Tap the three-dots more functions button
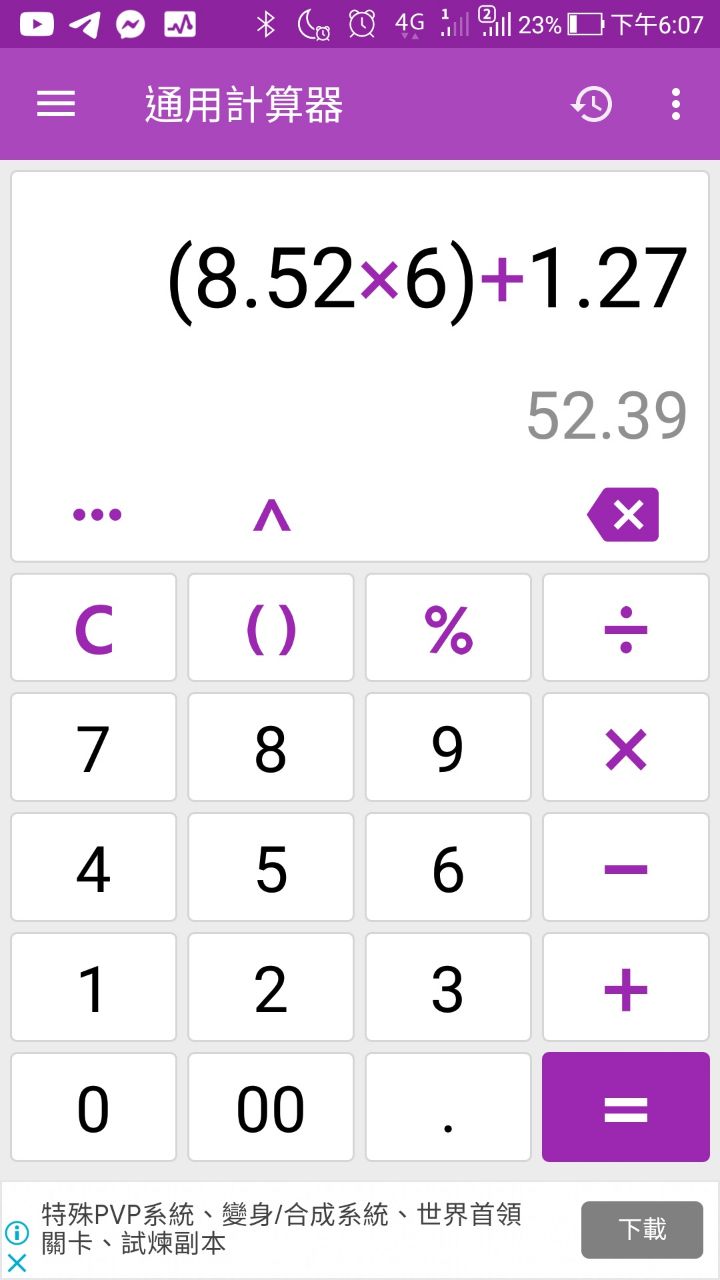This screenshot has width=720, height=1280. (x=97, y=515)
